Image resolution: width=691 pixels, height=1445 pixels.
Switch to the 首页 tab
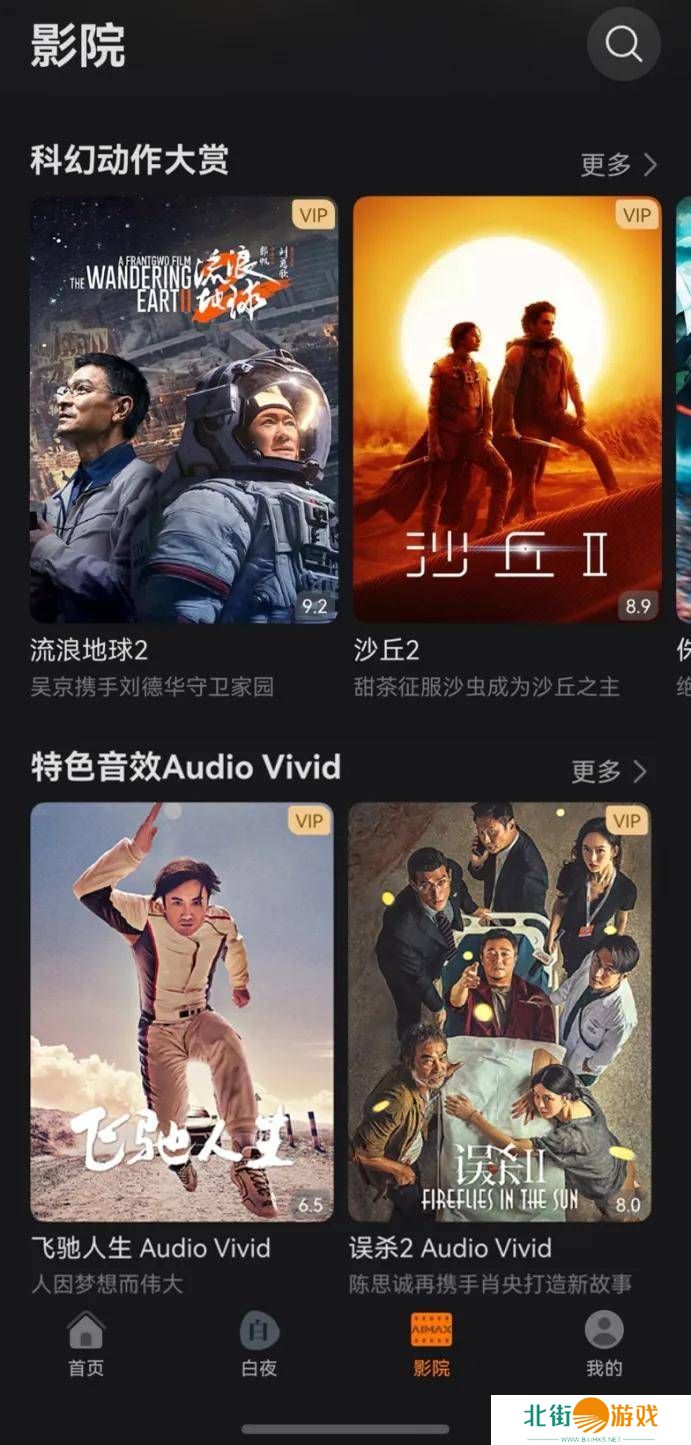pyautogui.click(x=86, y=1345)
